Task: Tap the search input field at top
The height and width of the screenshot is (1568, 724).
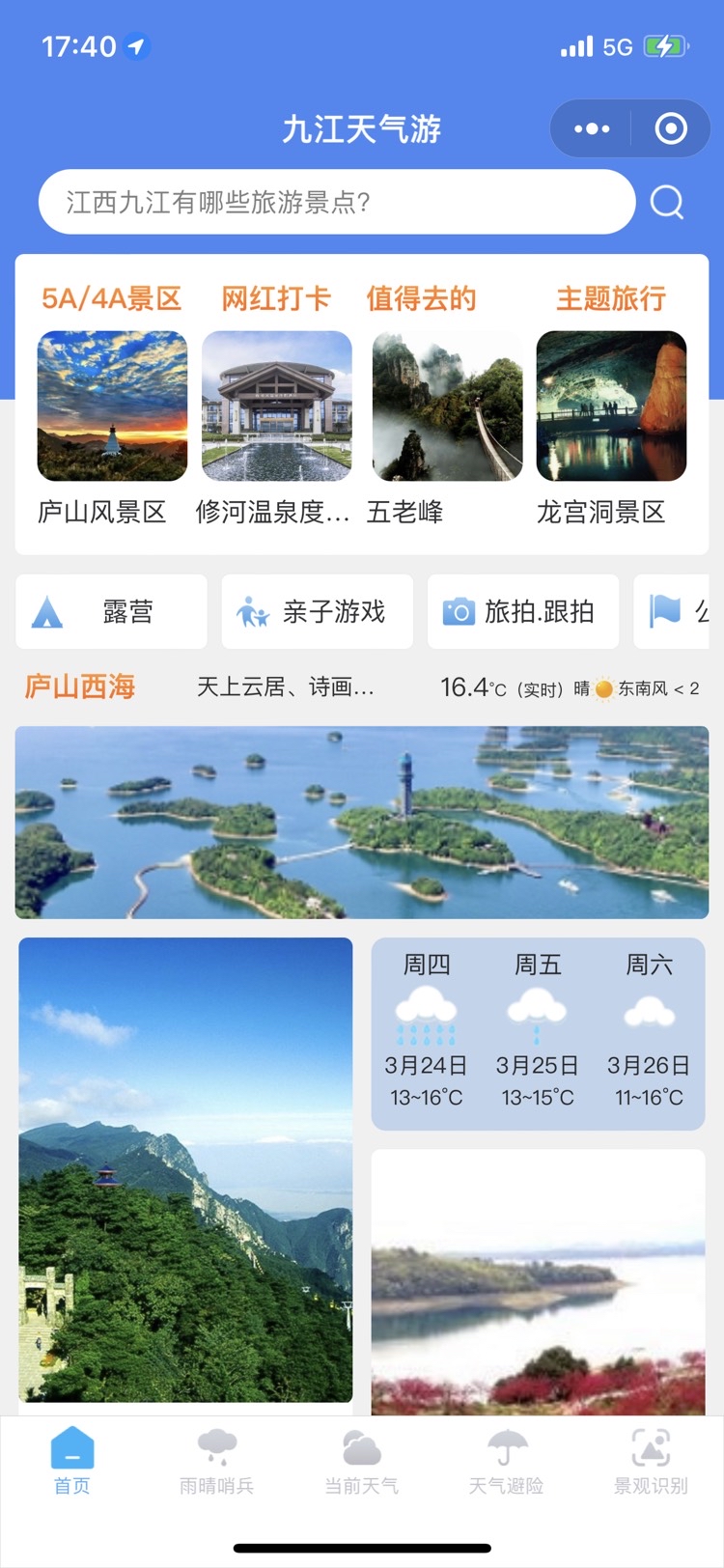Action: [338, 202]
